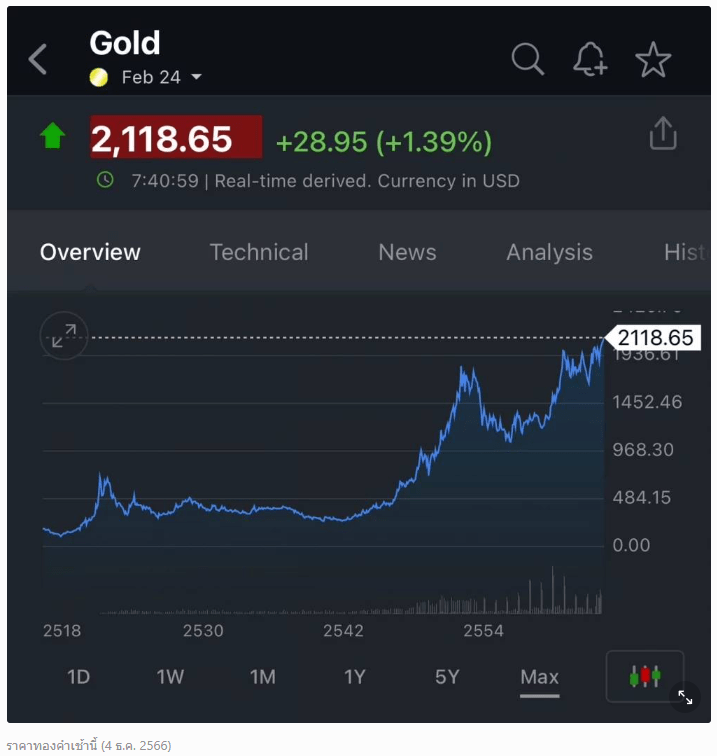Image resolution: width=717 pixels, height=756 pixels.
Task: Add Gold to watchlist with star
Action: 653,60
